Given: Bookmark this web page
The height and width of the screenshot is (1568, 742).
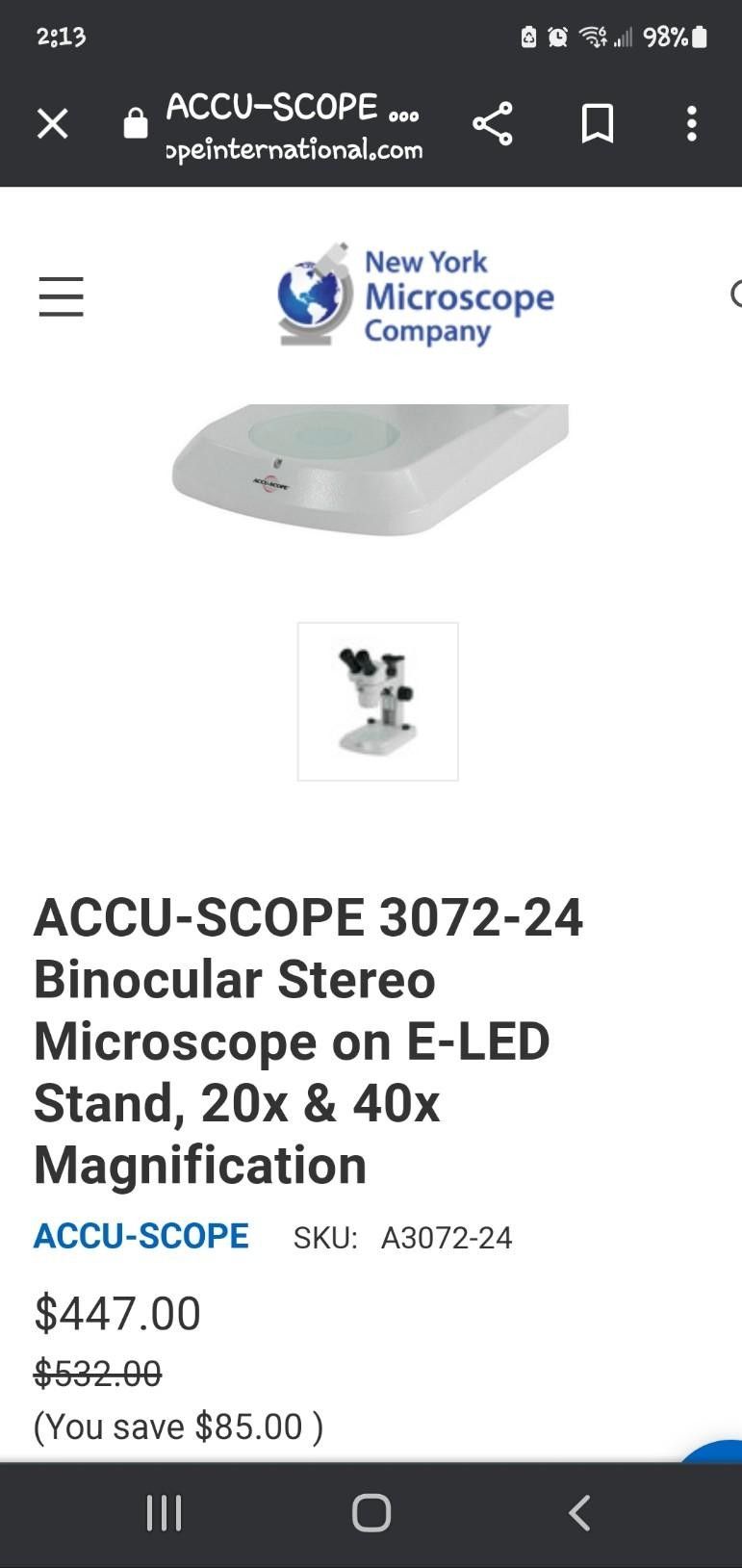Looking at the screenshot, I should click(x=597, y=123).
